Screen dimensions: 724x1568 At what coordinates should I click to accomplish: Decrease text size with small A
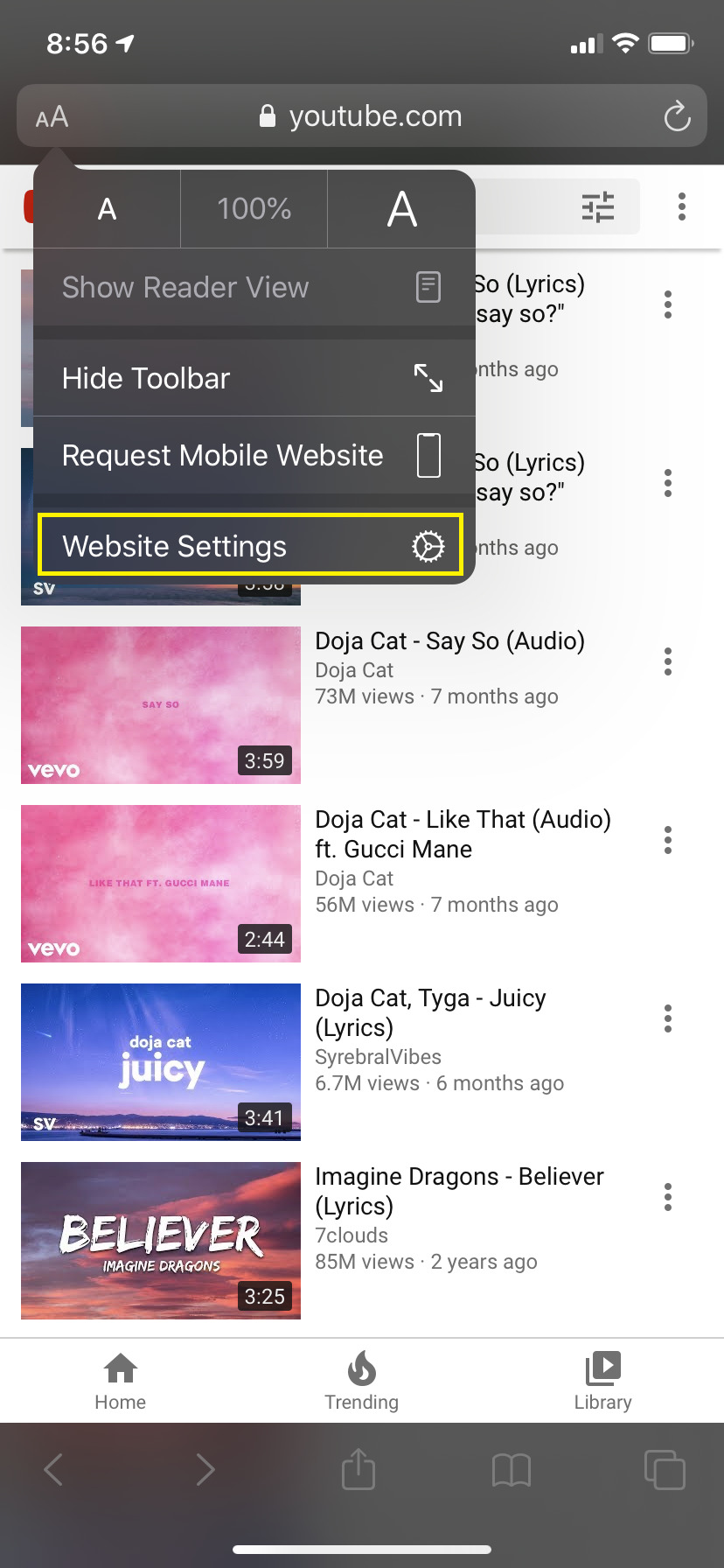(x=107, y=209)
